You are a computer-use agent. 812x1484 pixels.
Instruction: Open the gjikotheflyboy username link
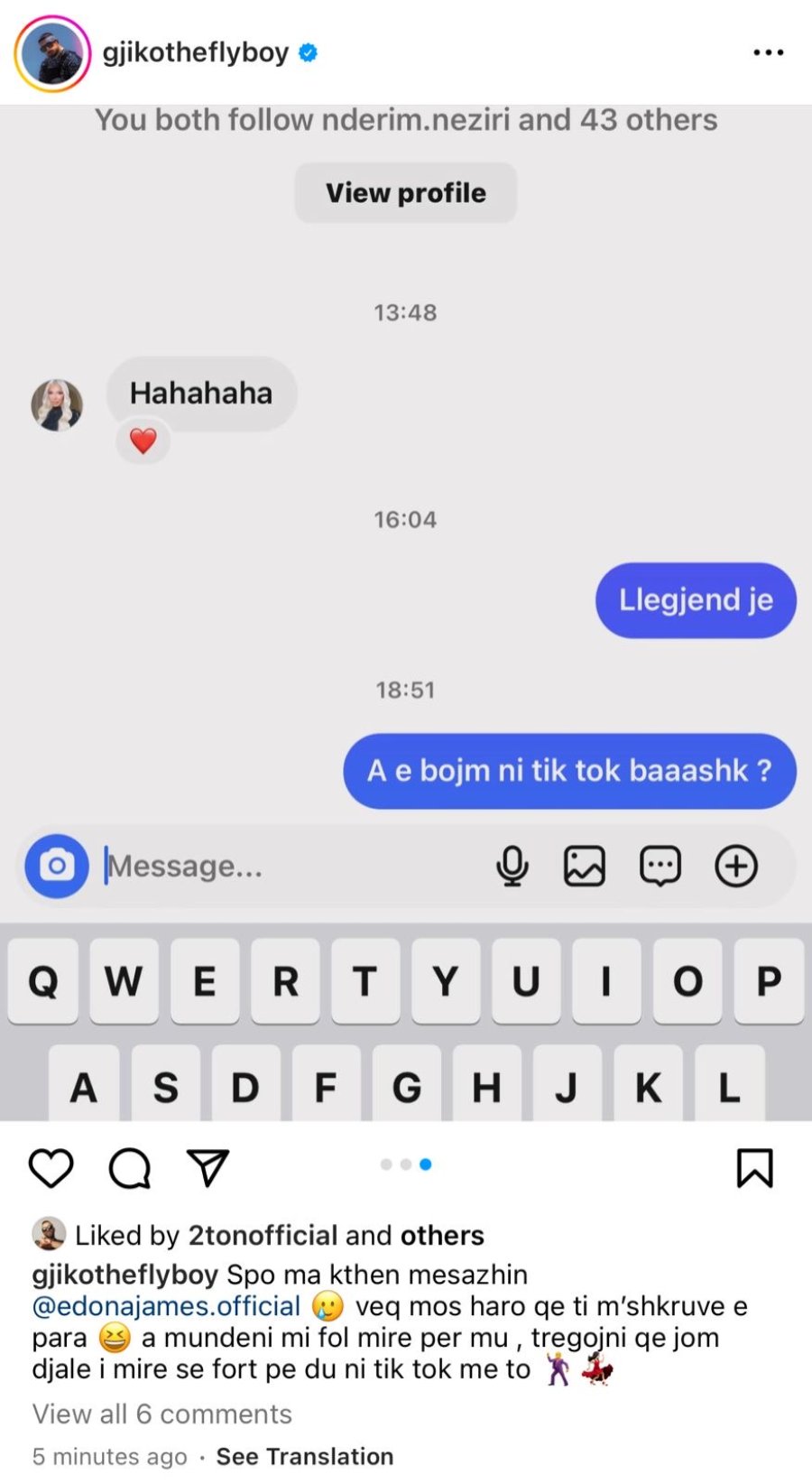click(195, 53)
